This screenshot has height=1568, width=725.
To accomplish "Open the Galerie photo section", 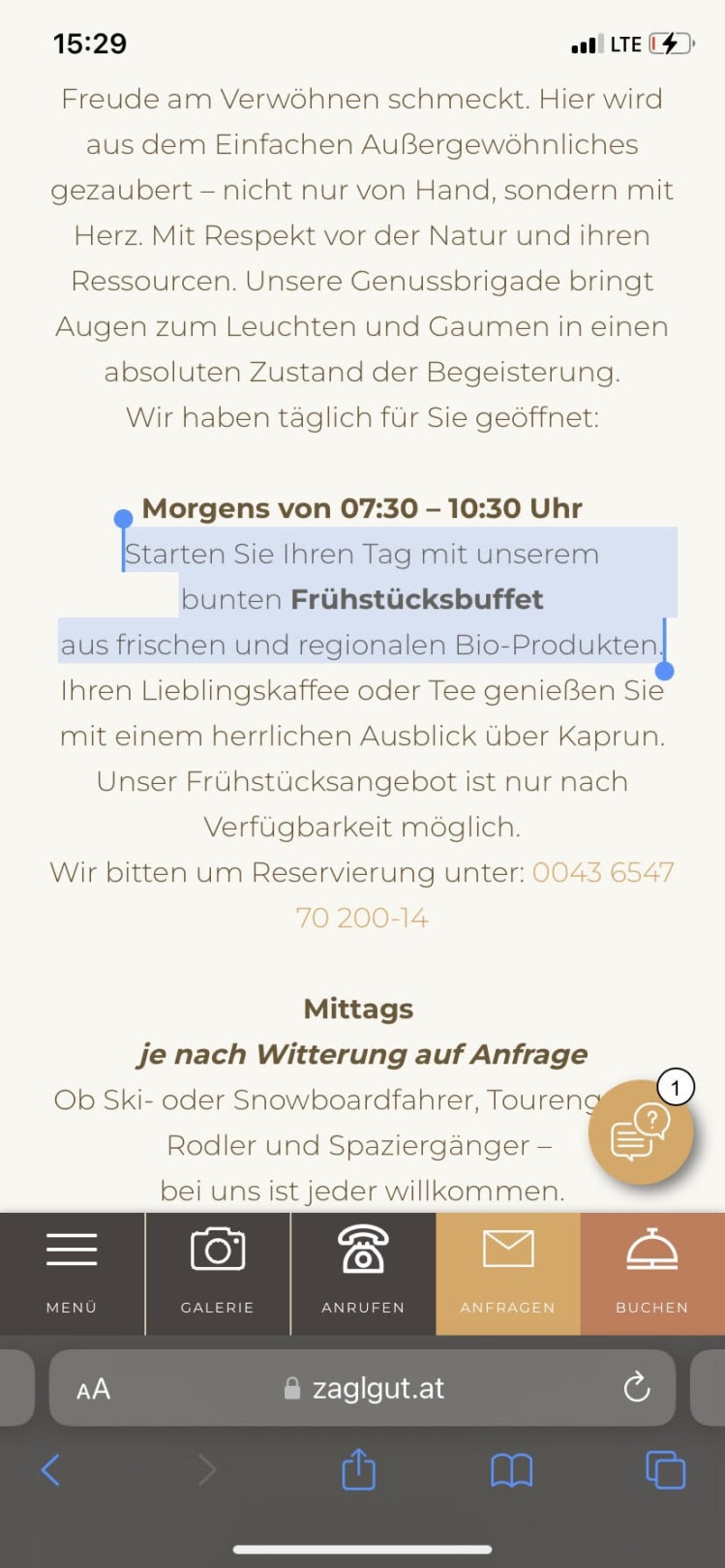I will (218, 1272).
